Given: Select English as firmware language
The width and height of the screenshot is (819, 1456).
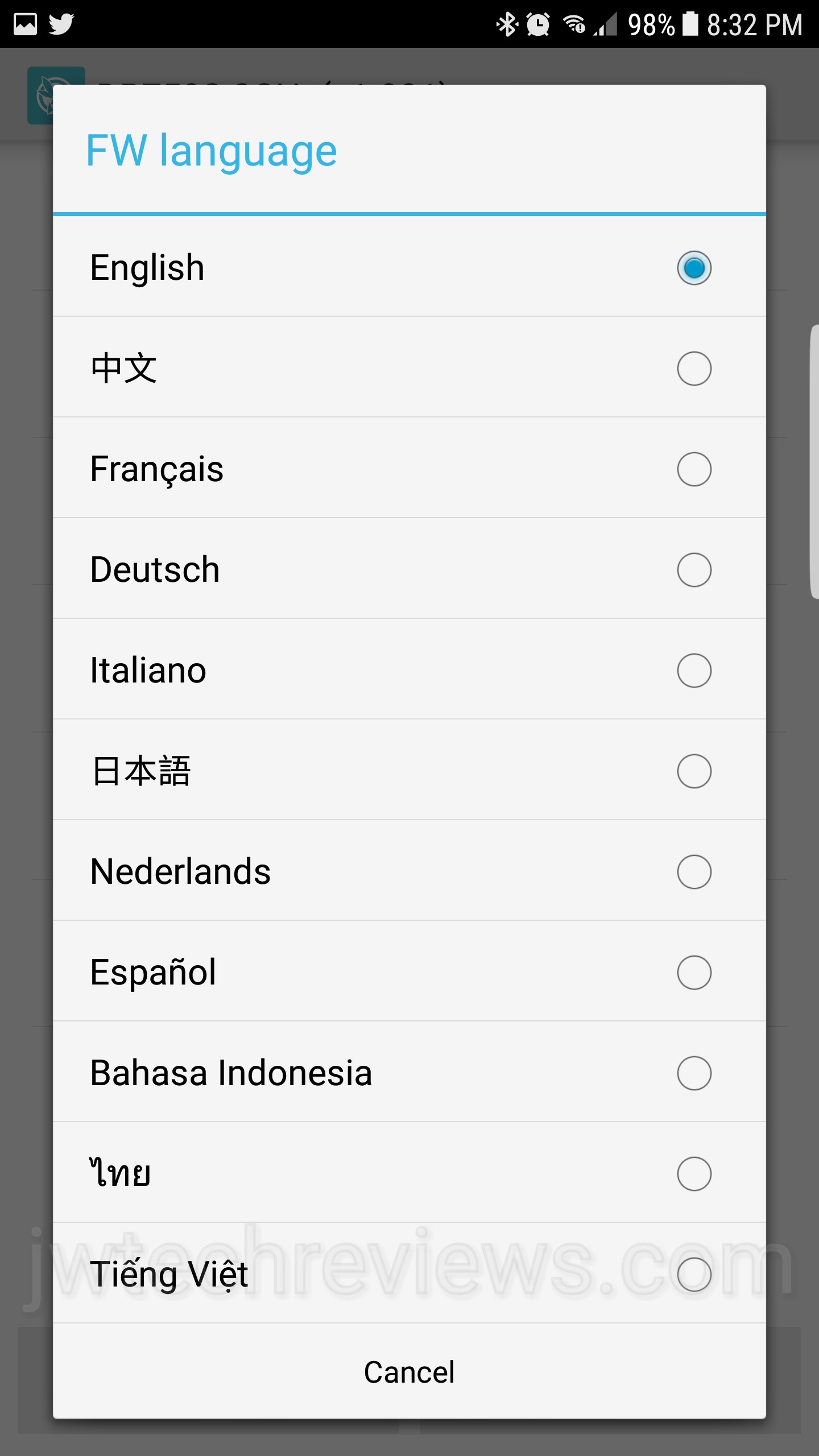Looking at the screenshot, I should point(408,267).
